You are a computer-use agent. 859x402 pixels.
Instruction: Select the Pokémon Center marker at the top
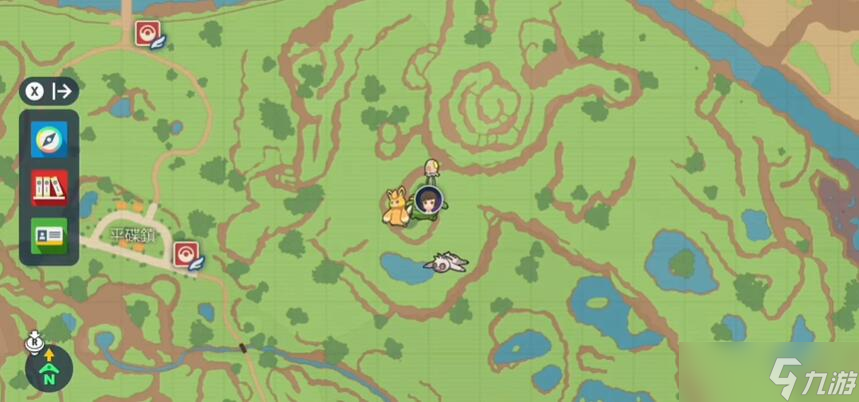[147, 34]
